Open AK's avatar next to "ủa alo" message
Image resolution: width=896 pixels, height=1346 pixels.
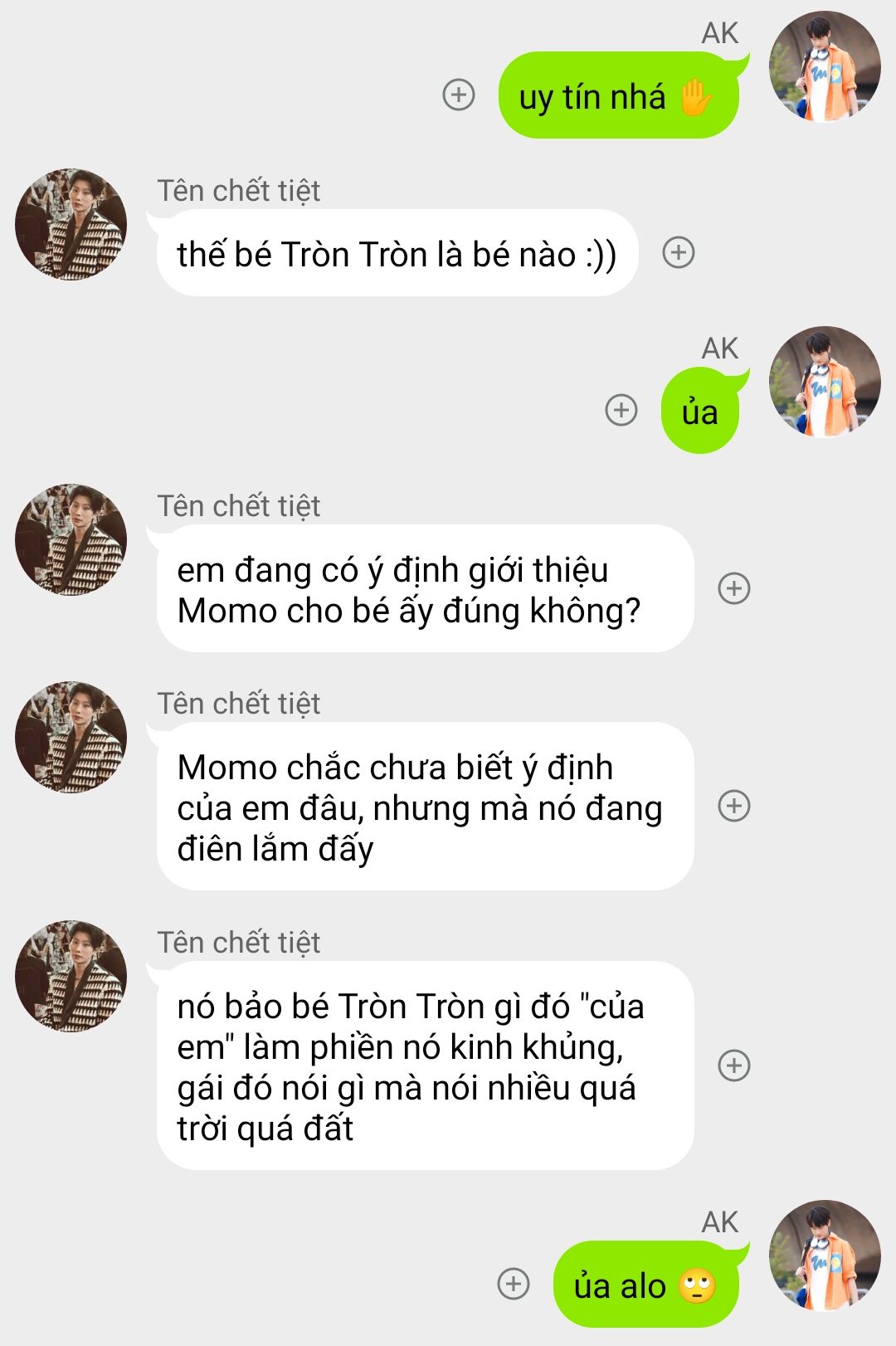[x=825, y=1256]
